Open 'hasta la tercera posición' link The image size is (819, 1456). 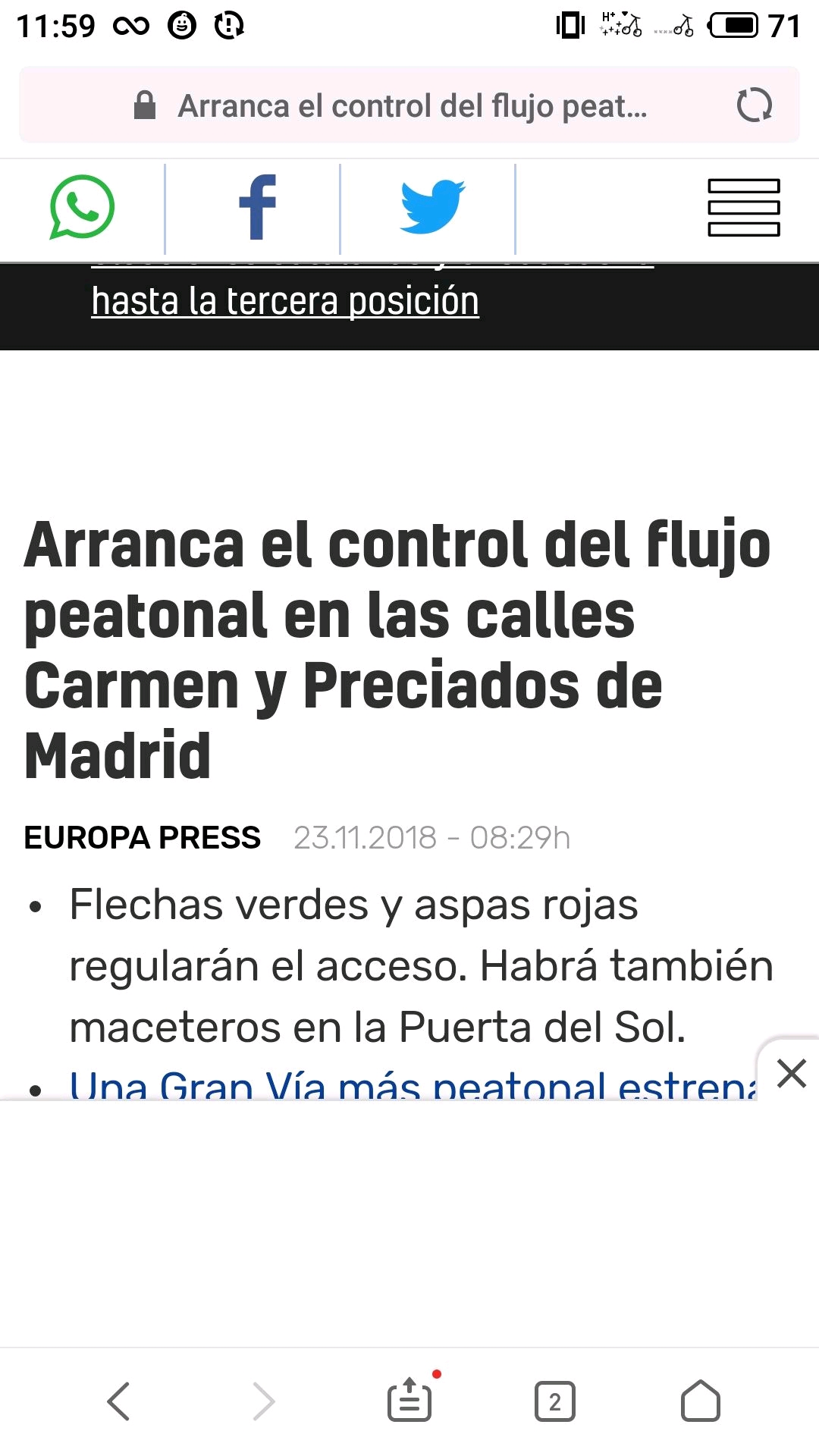click(x=285, y=302)
